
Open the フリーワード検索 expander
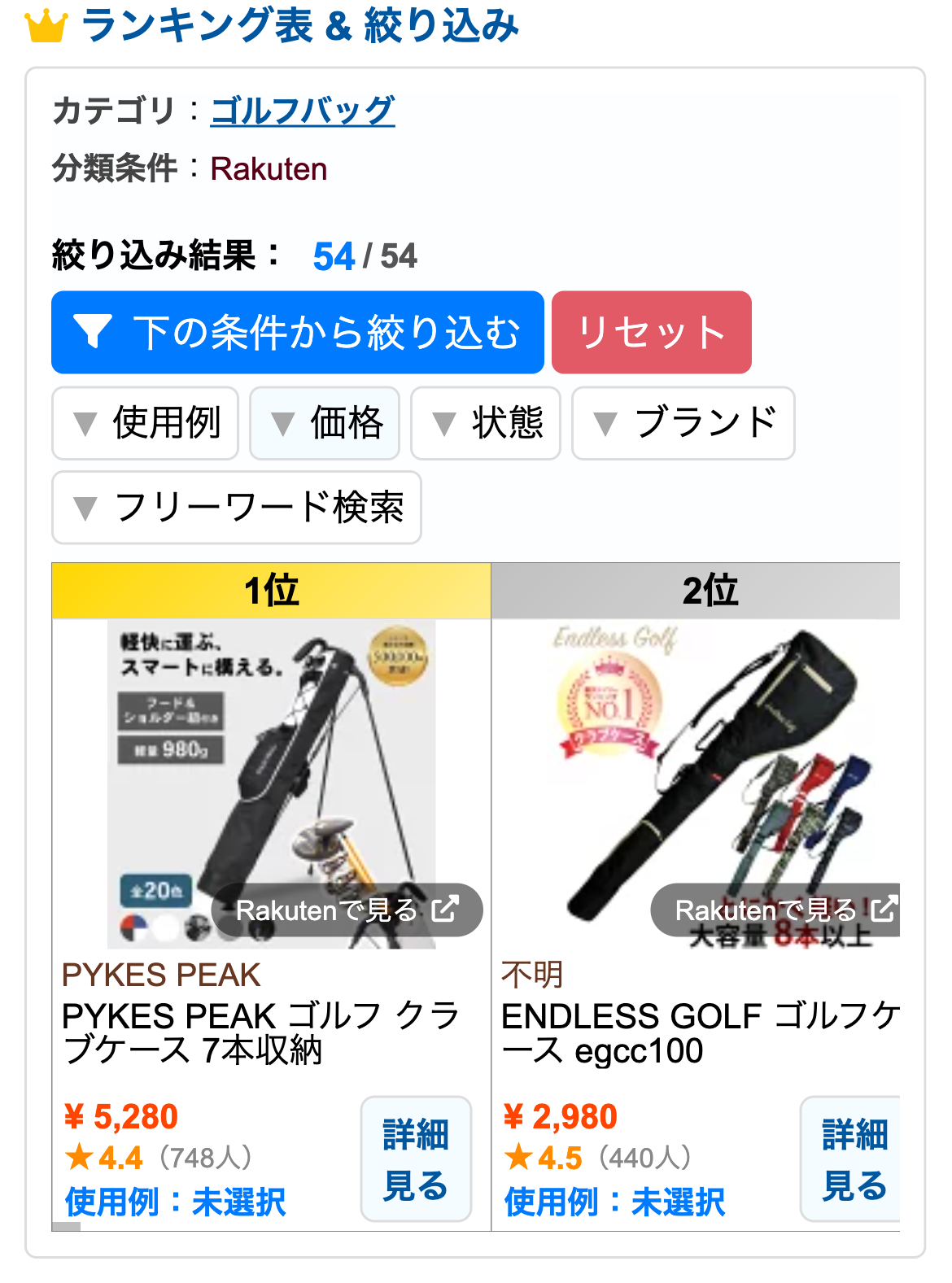tap(236, 508)
